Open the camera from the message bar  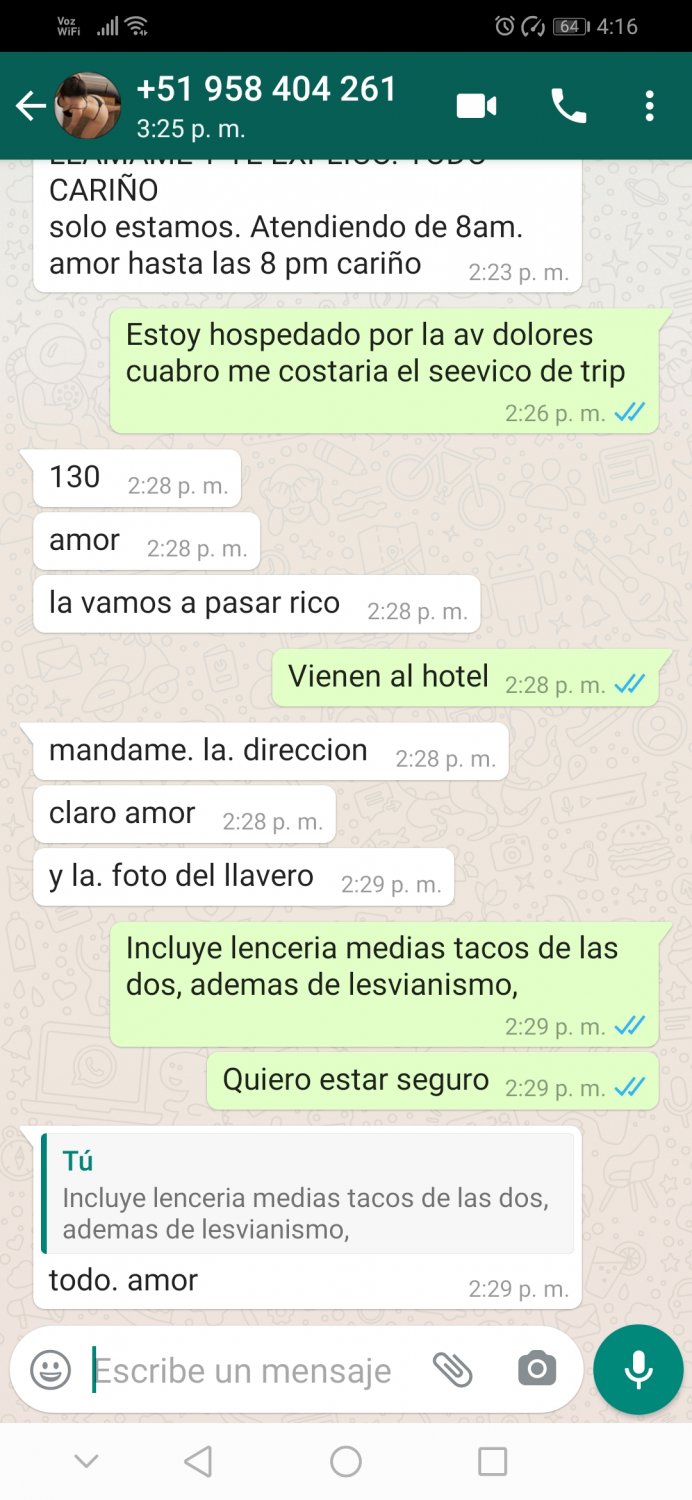pyautogui.click(x=537, y=1369)
